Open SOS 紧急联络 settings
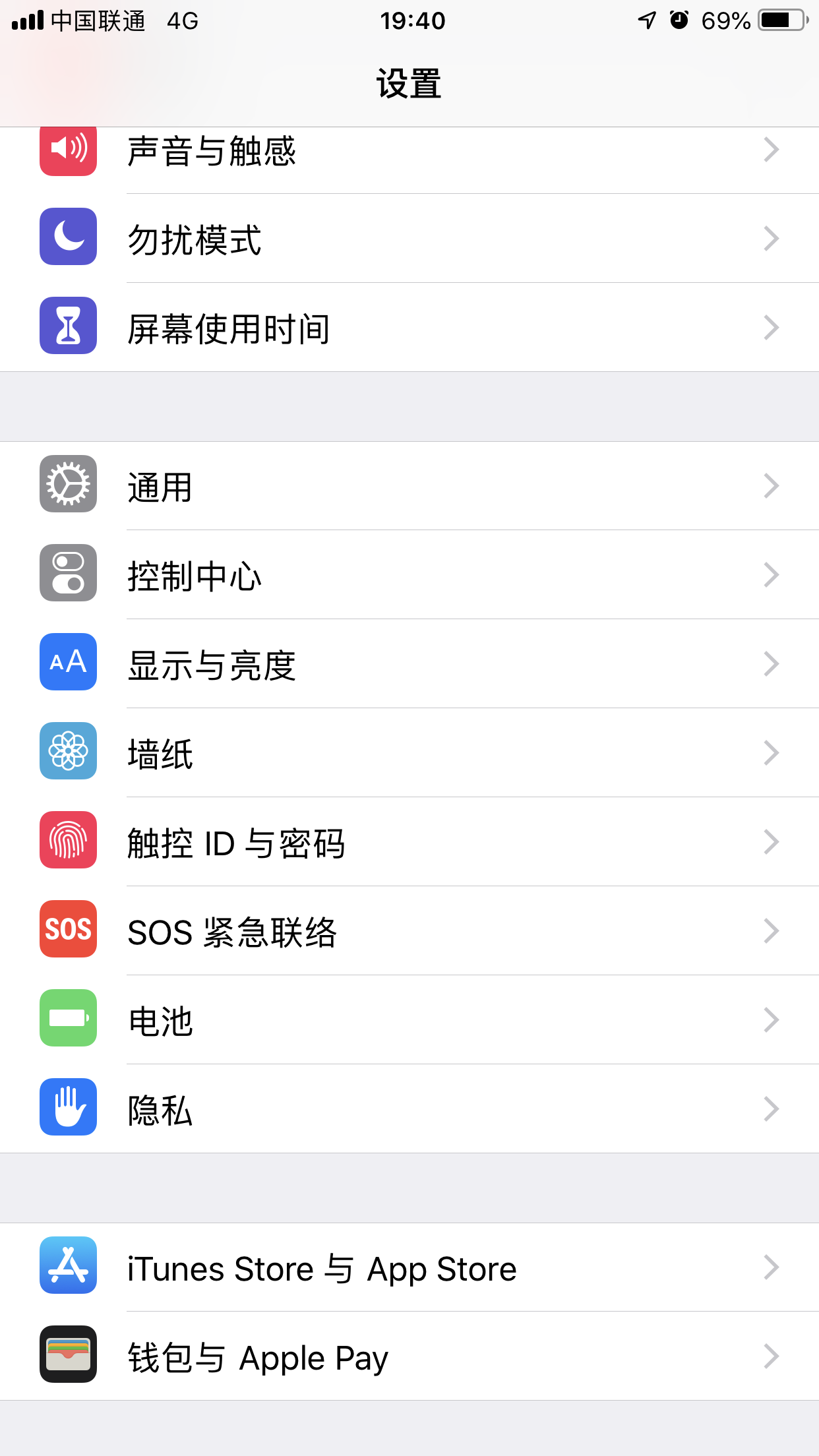The height and width of the screenshot is (1456, 819). point(409,931)
